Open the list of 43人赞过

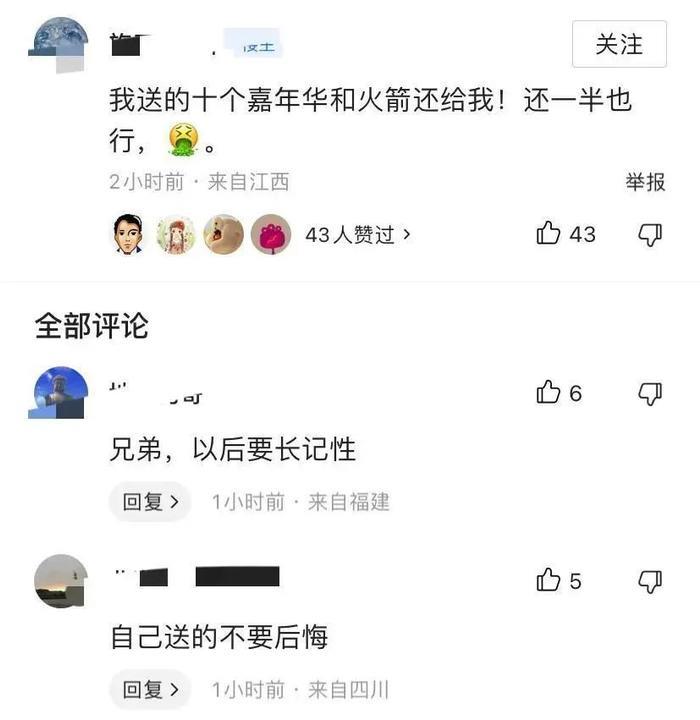[x=358, y=235]
